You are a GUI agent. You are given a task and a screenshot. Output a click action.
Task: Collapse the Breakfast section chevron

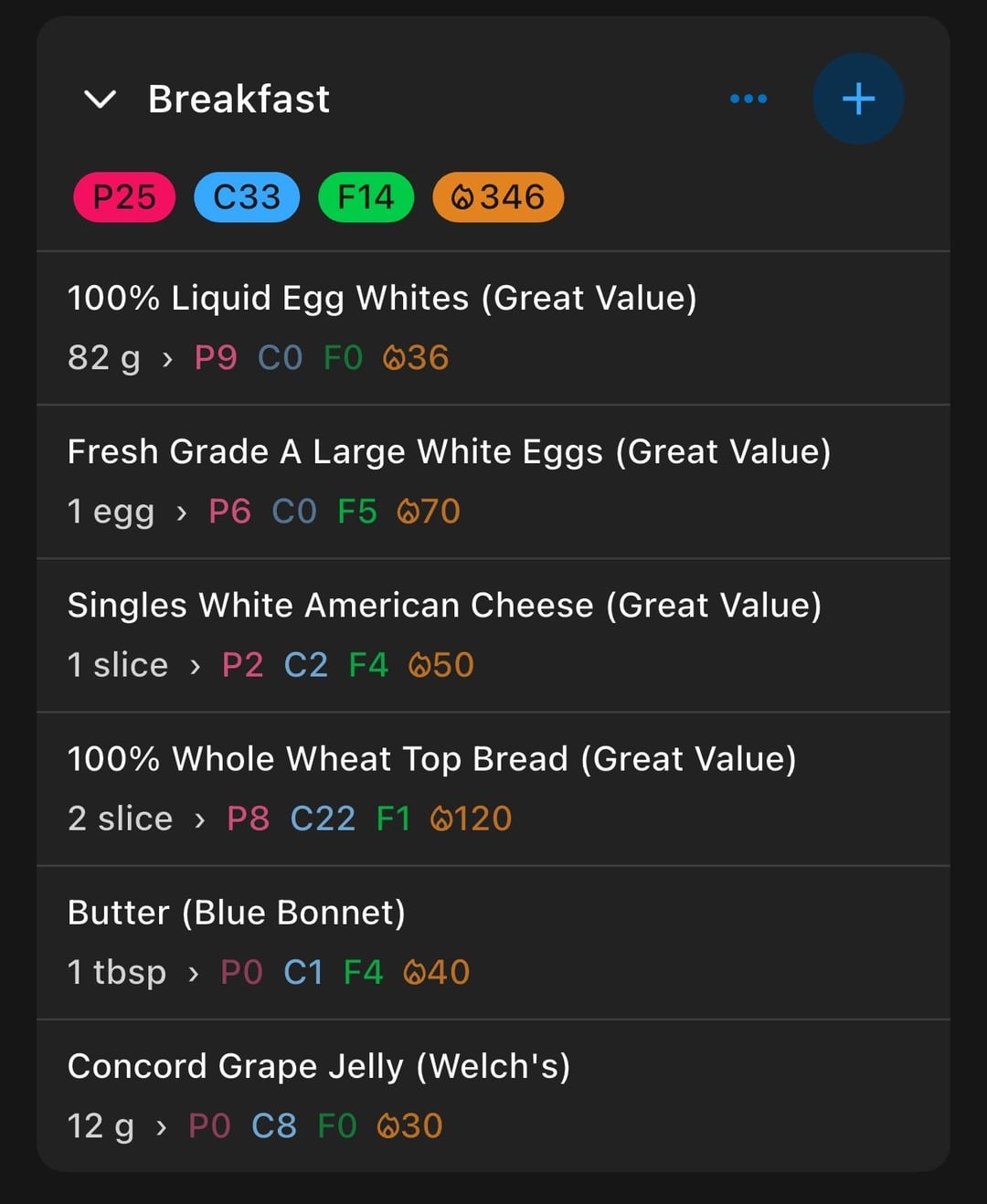click(100, 99)
